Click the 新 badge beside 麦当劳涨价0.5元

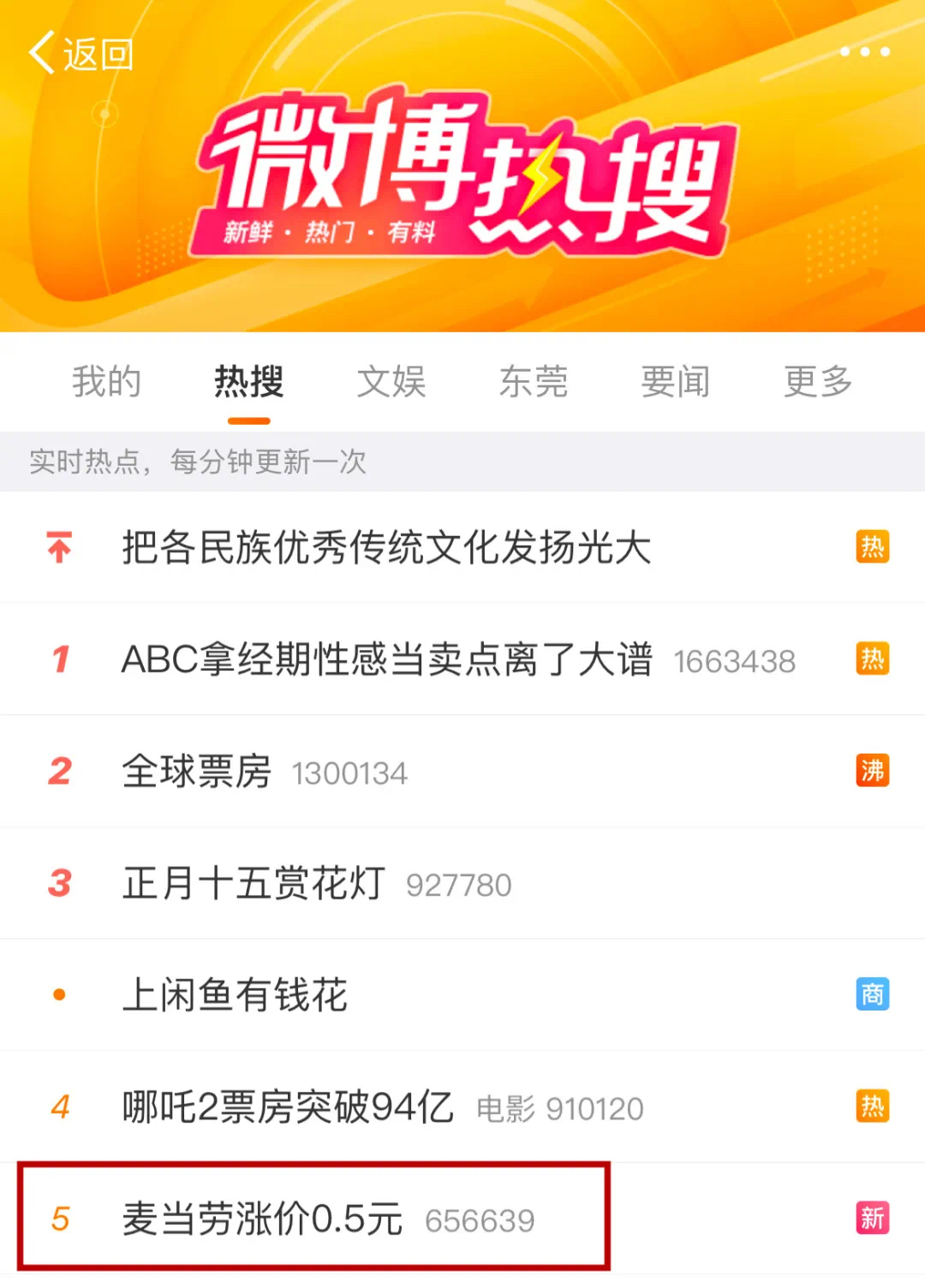873,1219
